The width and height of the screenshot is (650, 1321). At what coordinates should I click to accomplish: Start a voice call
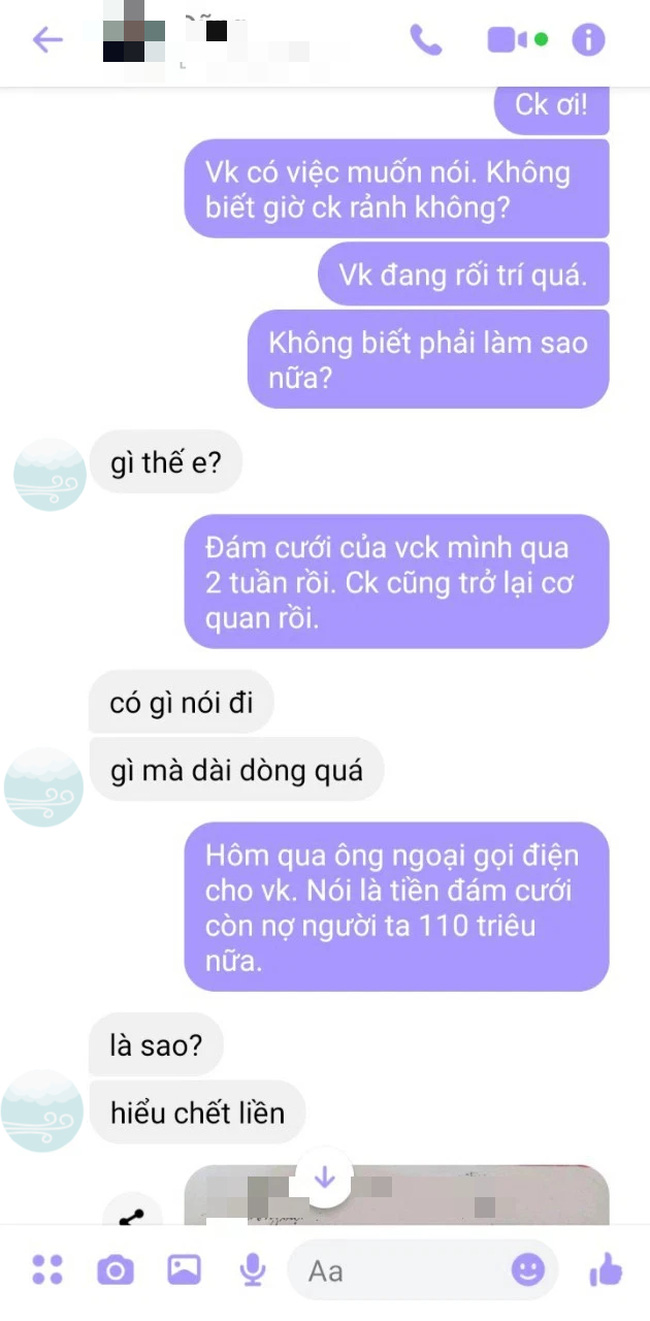point(426,40)
